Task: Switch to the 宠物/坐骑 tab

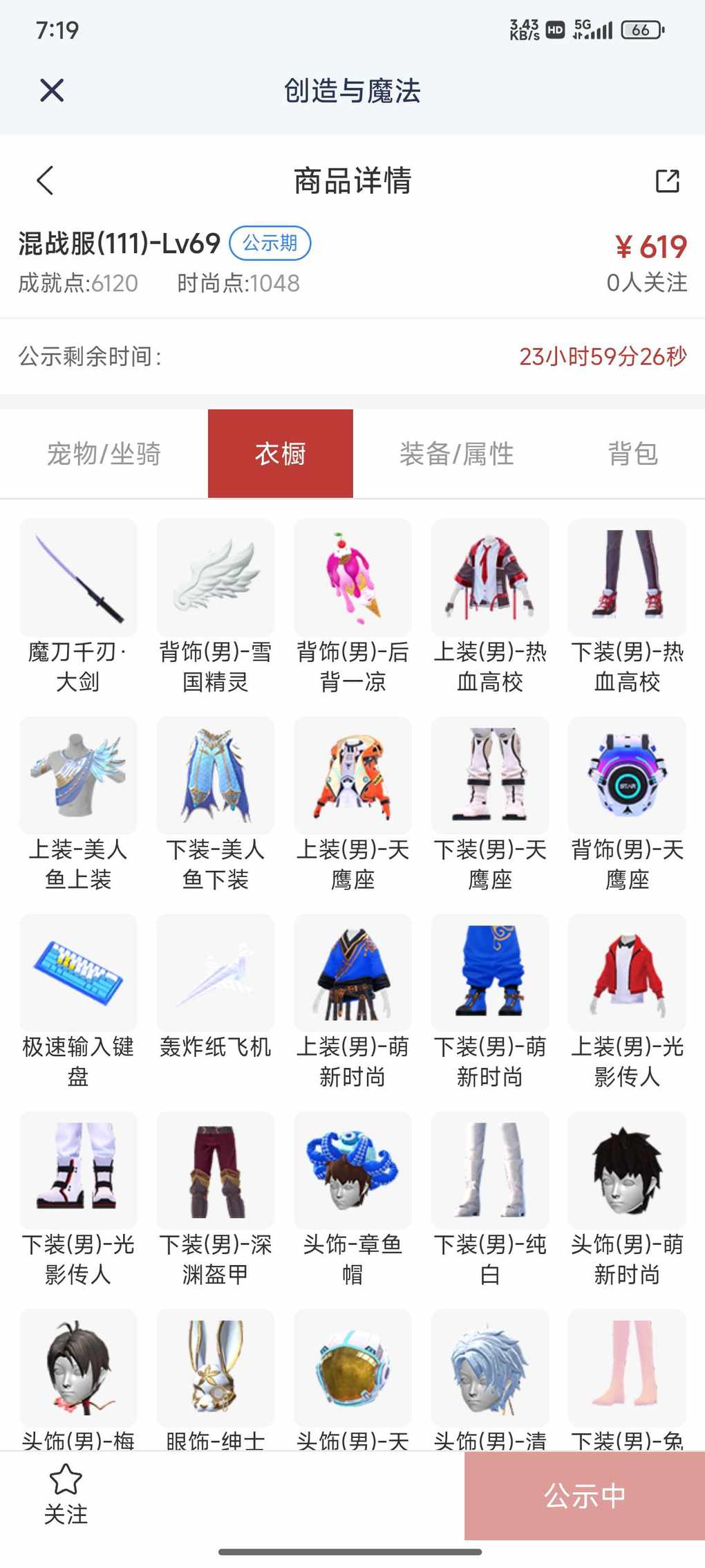Action: pyautogui.click(x=104, y=454)
